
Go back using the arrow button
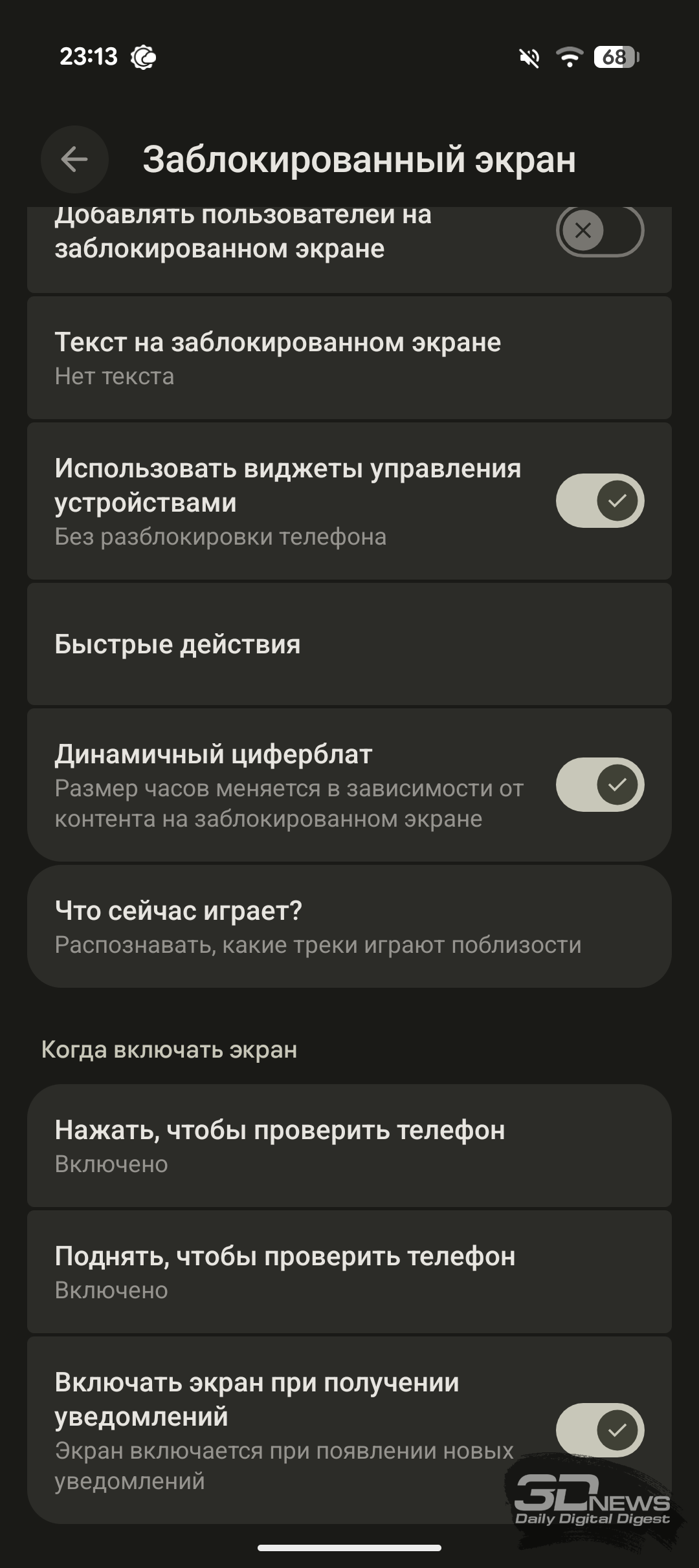coord(74,159)
